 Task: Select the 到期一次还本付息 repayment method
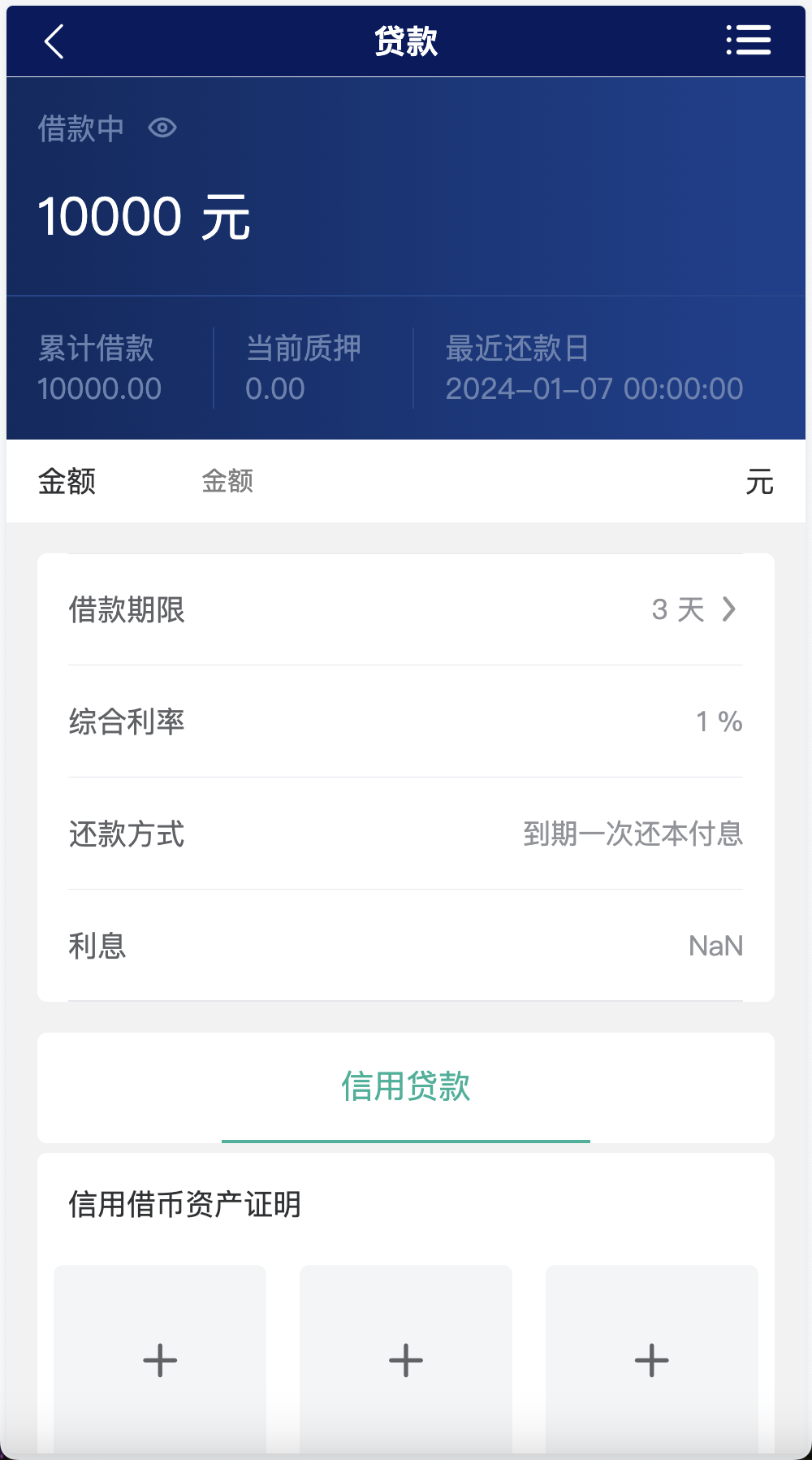pos(634,834)
